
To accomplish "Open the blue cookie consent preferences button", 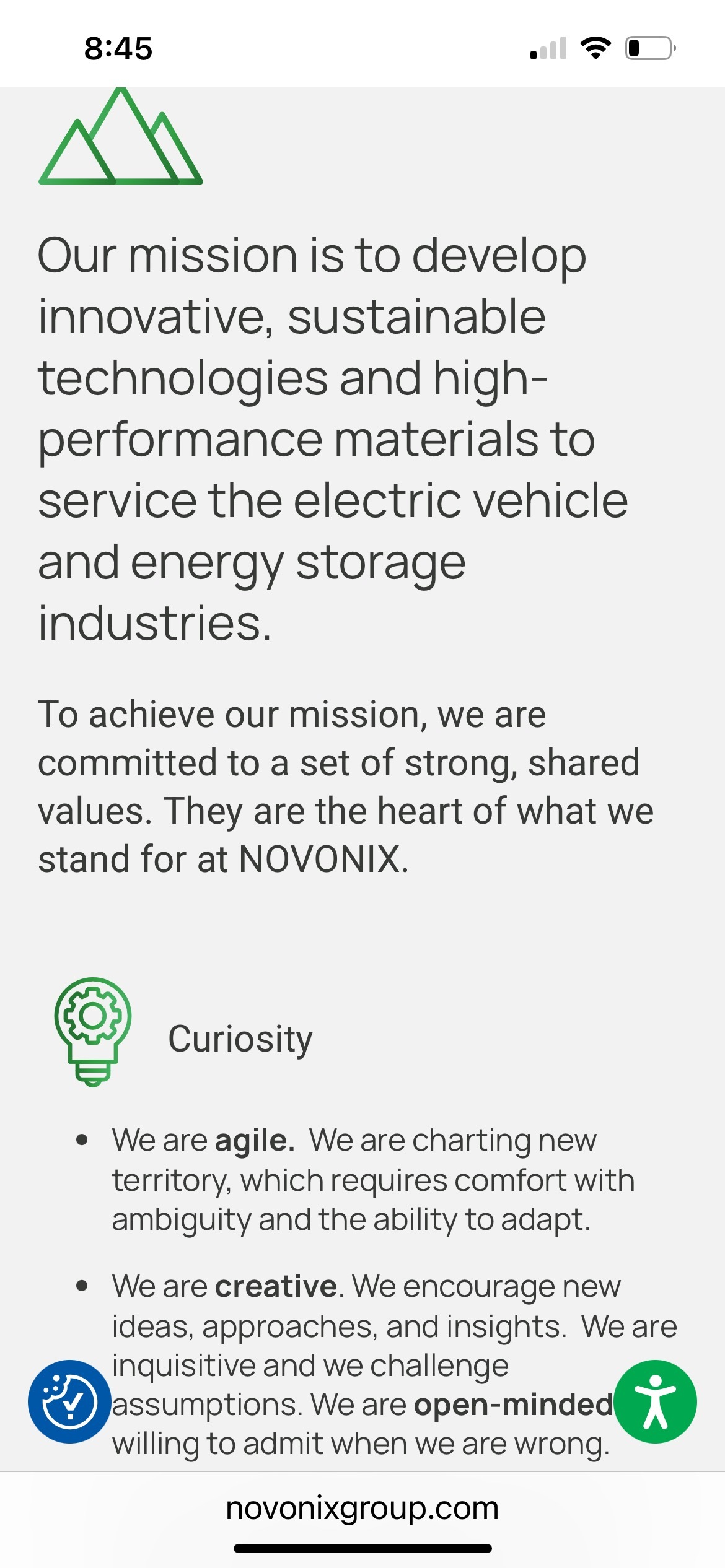I will [x=69, y=1402].
